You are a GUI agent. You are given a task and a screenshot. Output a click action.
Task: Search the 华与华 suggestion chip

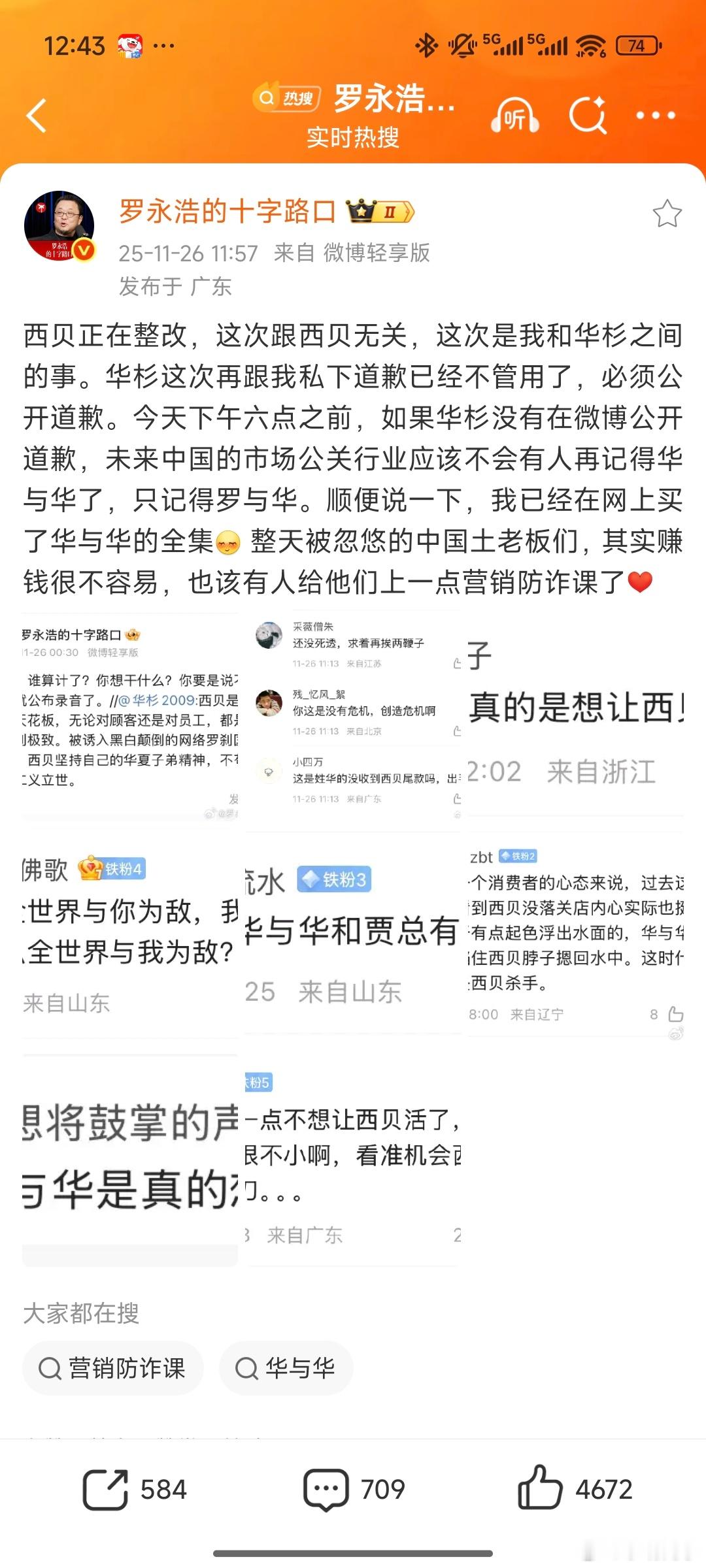click(286, 1367)
